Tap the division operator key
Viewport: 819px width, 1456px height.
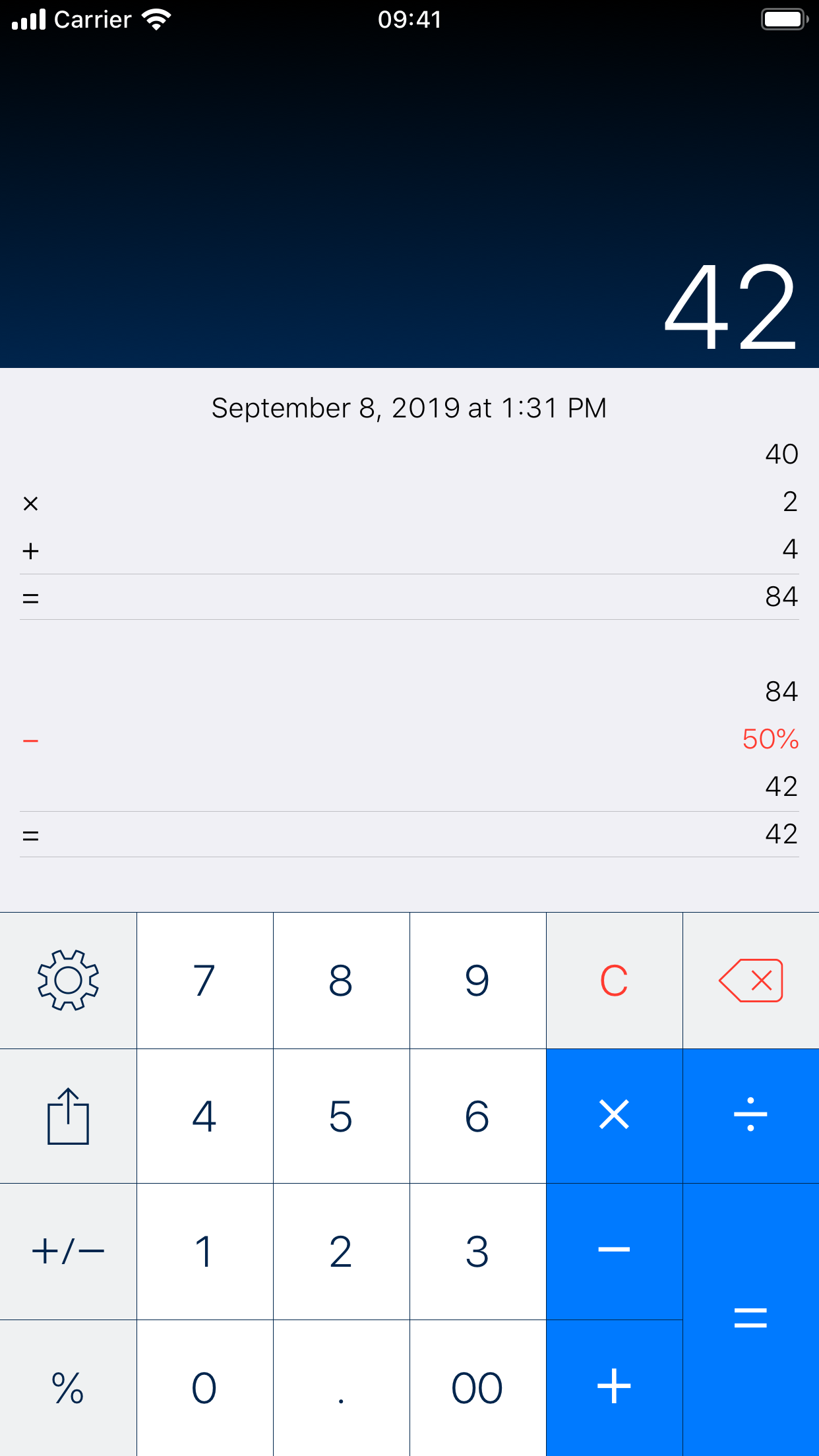point(750,1116)
